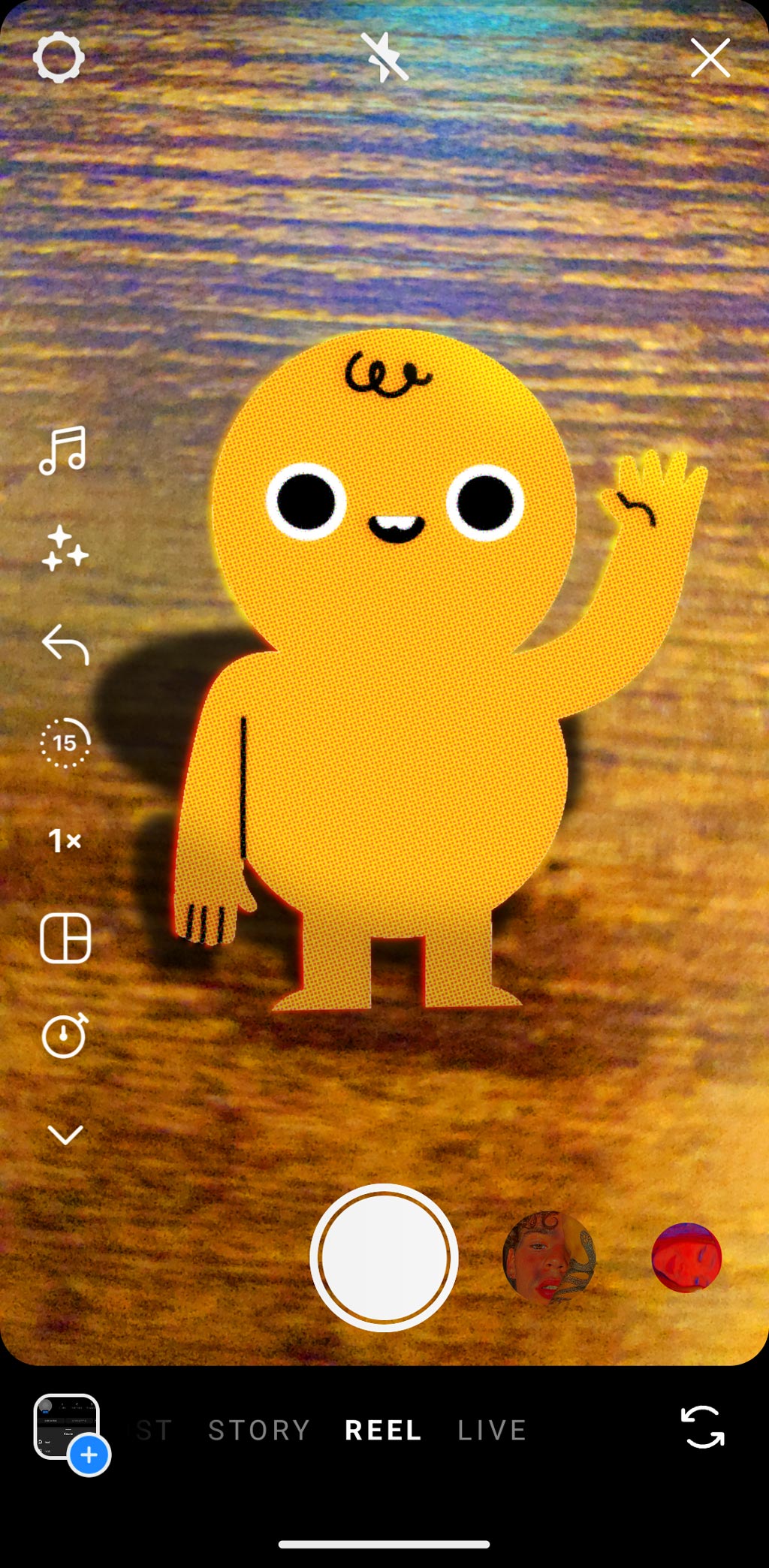Open effects sparkles icon
Screen dimensions: 769x1568
(x=65, y=548)
